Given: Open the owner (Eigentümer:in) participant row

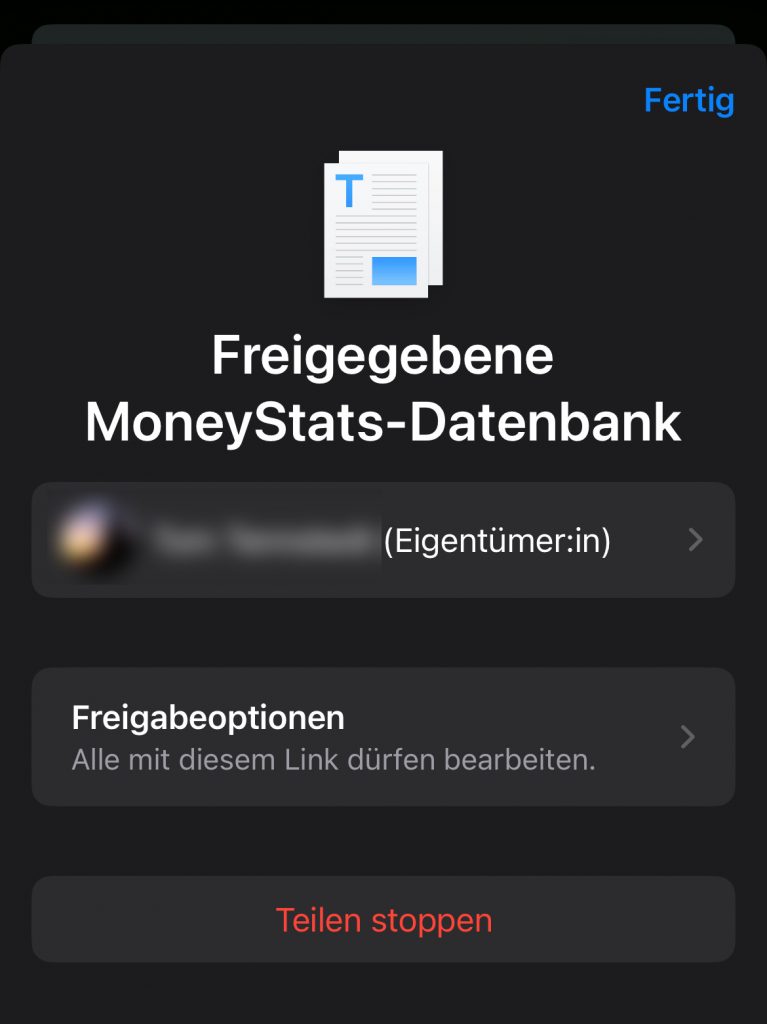Looking at the screenshot, I should [383, 540].
